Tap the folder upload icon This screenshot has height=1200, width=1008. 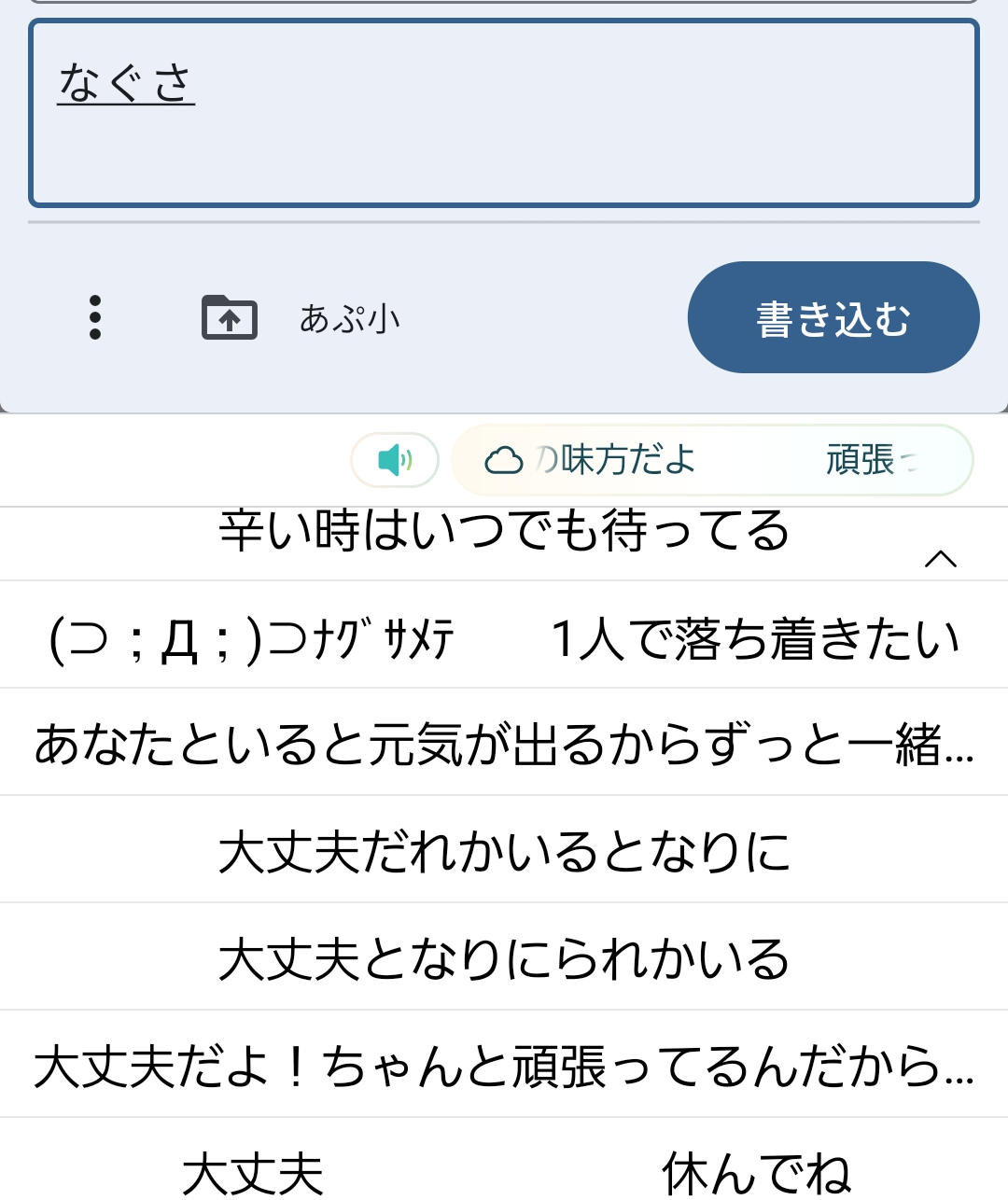pos(230,317)
